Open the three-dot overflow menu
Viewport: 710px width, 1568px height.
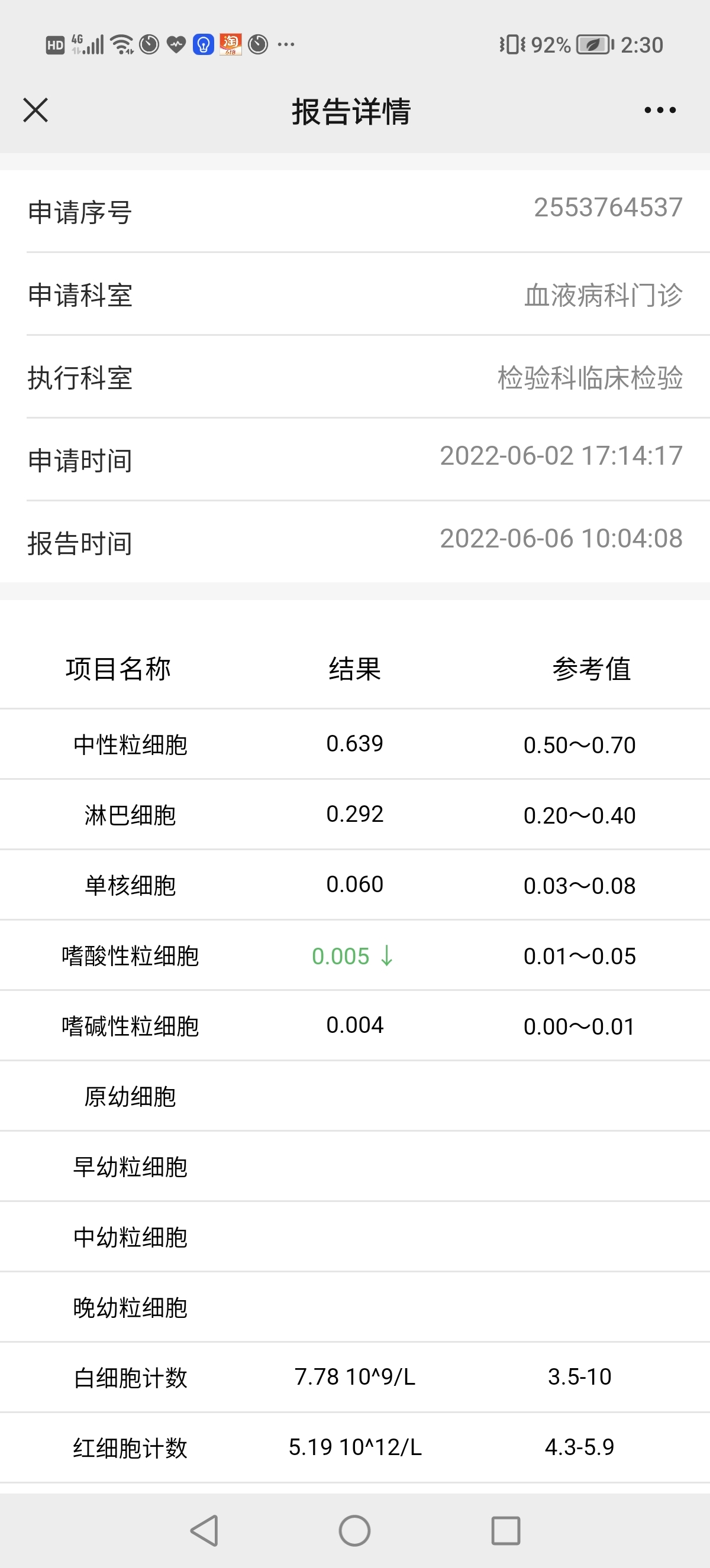660,110
